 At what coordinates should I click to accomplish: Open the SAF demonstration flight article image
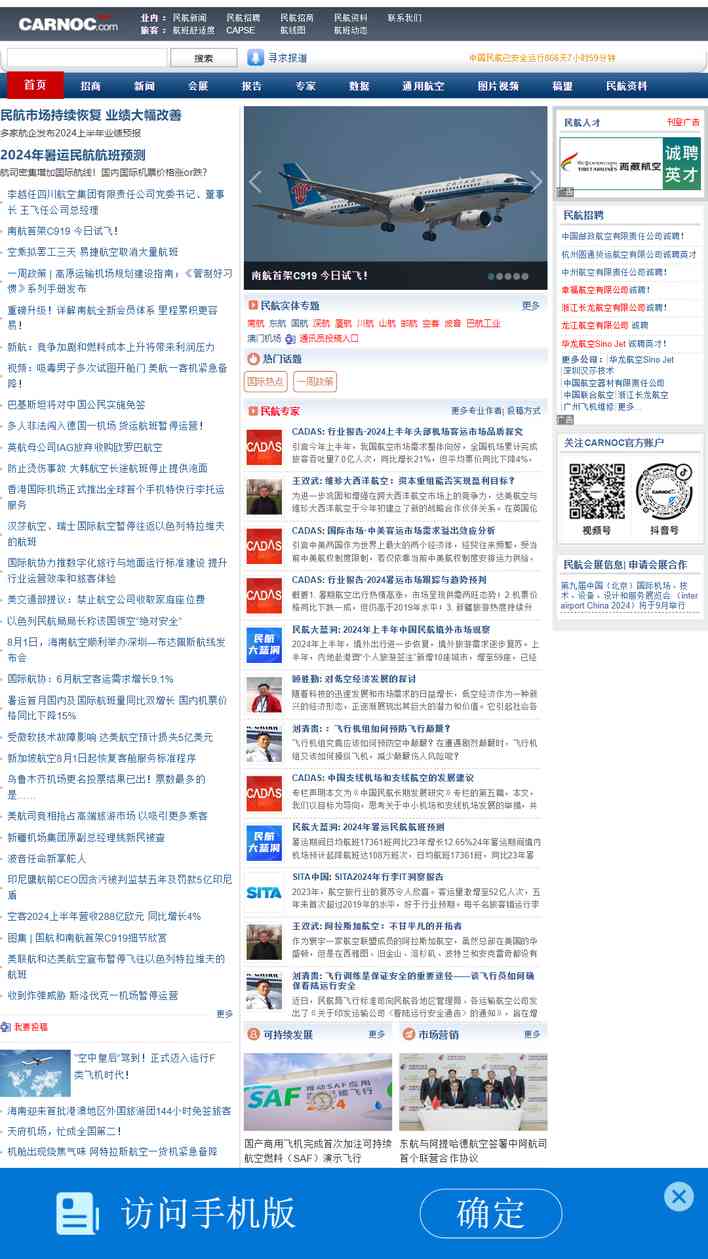point(318,1091)
